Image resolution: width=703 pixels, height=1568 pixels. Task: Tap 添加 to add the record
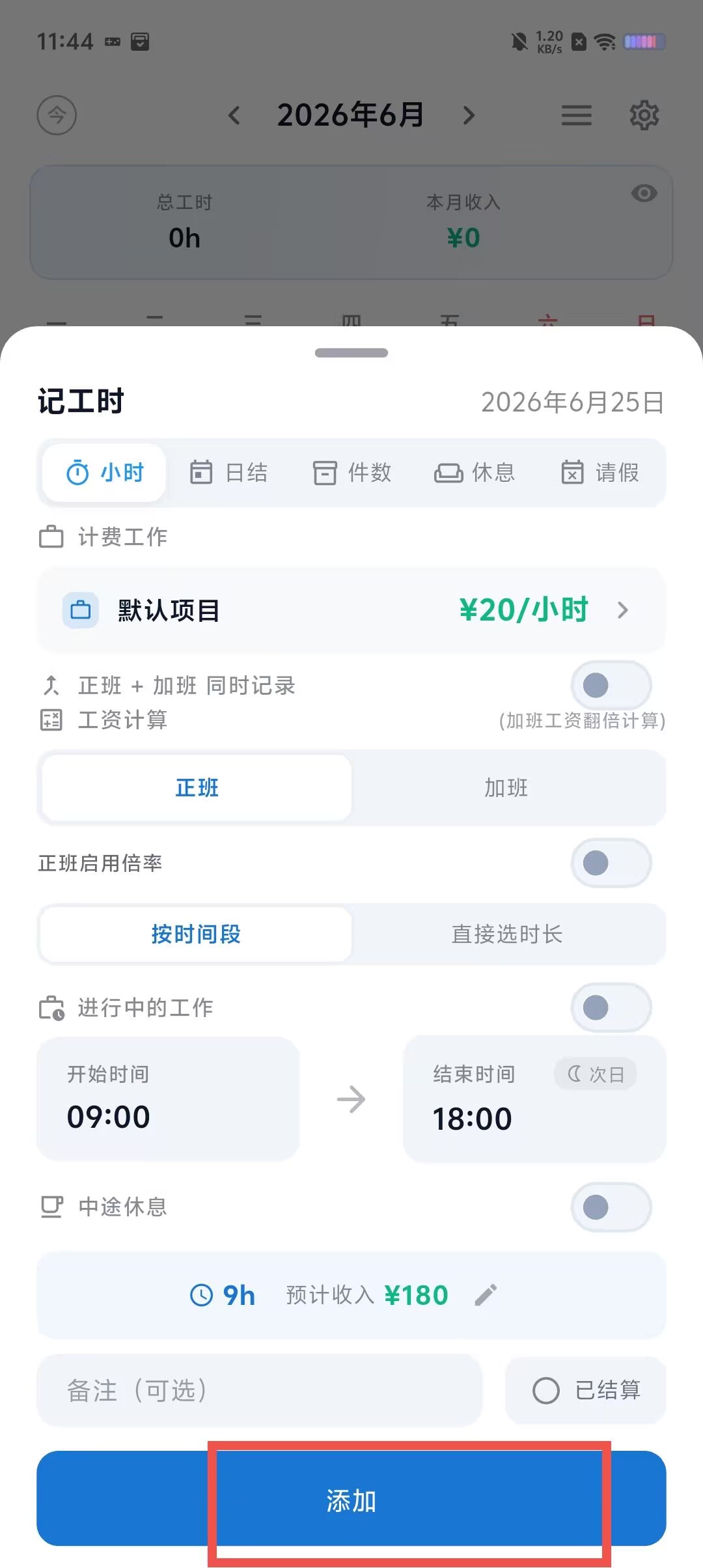point(351,1498)
